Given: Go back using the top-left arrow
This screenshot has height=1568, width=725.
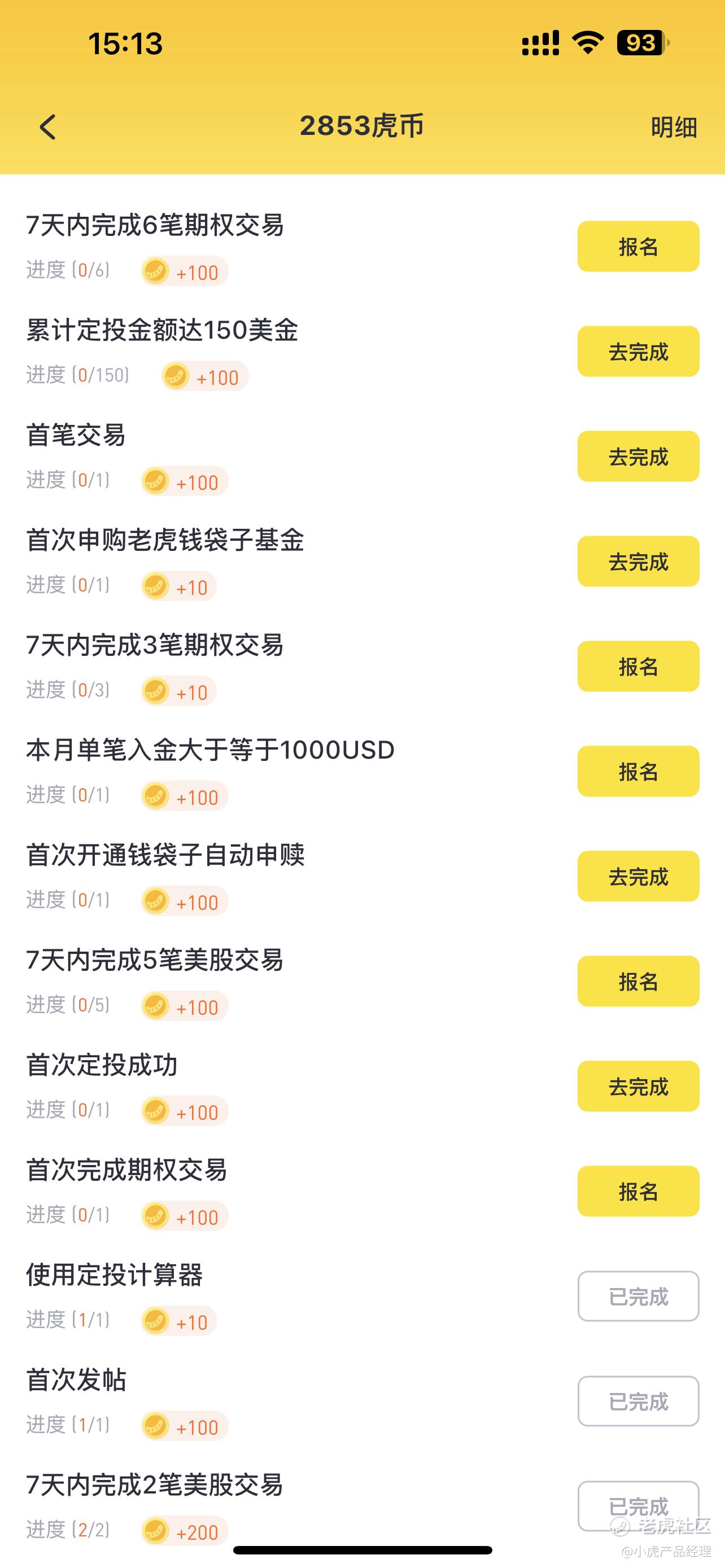Looking at the screenshot, I should (x=48, y=127).
